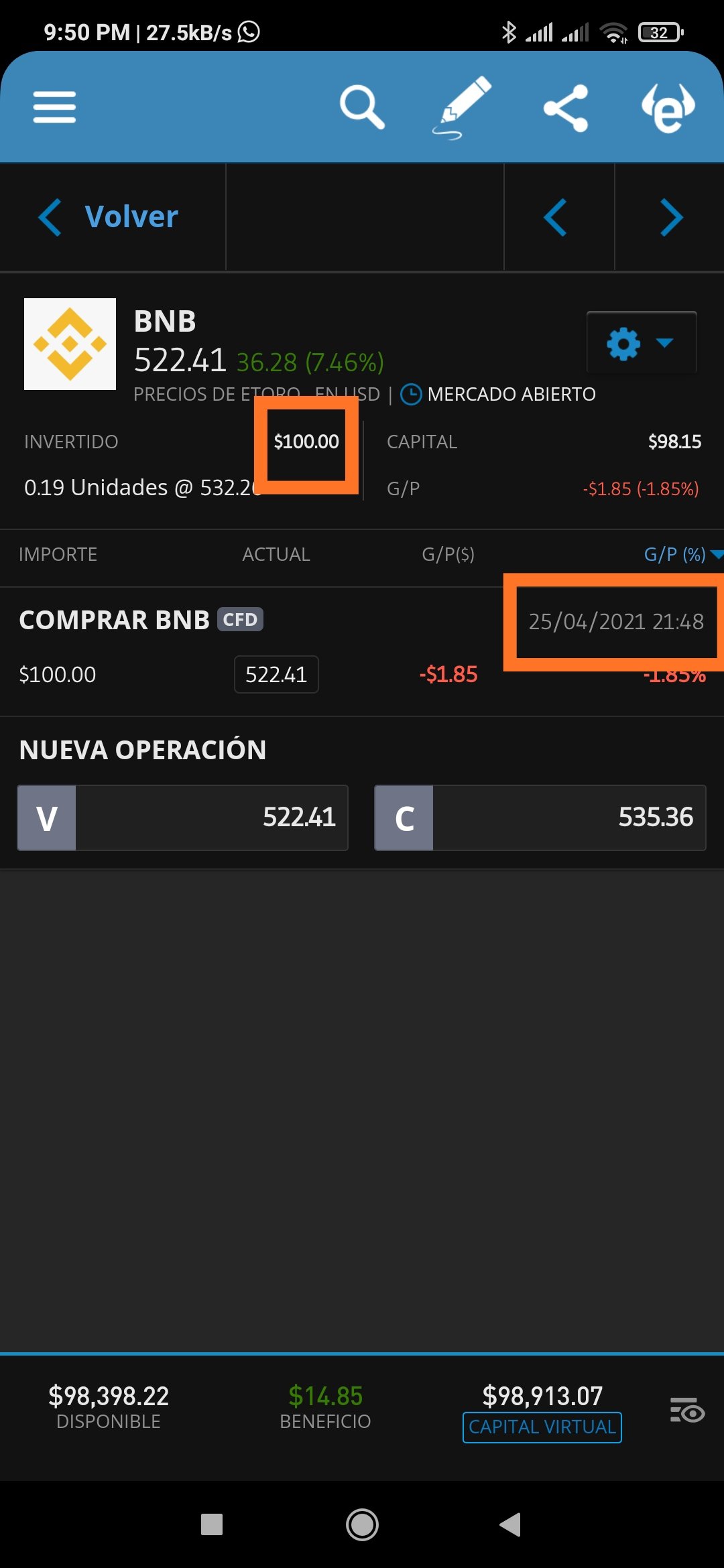Sell BNB at 522.41
The width and height of the screenshot is (724, 1568).
[182, 818]
